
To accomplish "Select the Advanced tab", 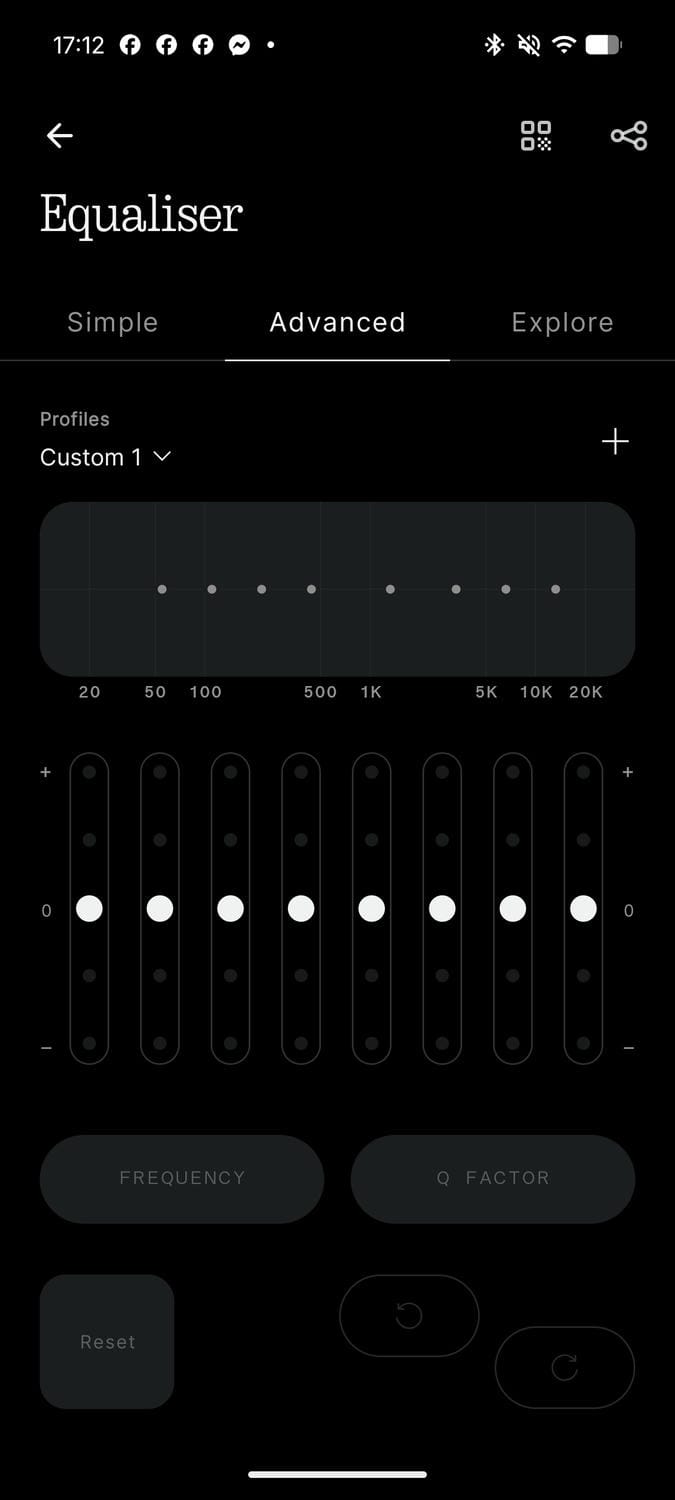I will point(337,323).
